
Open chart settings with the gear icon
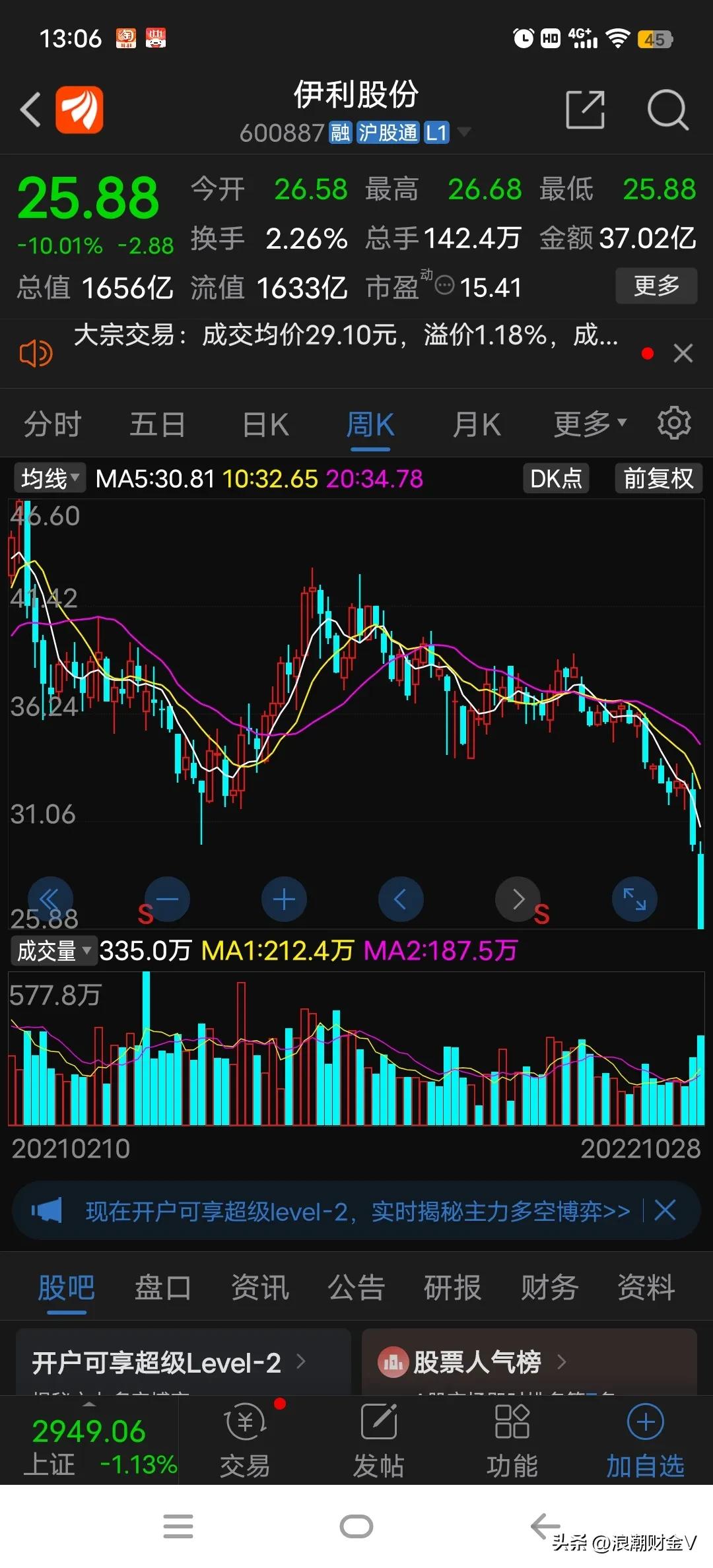(x=674, y=422)
